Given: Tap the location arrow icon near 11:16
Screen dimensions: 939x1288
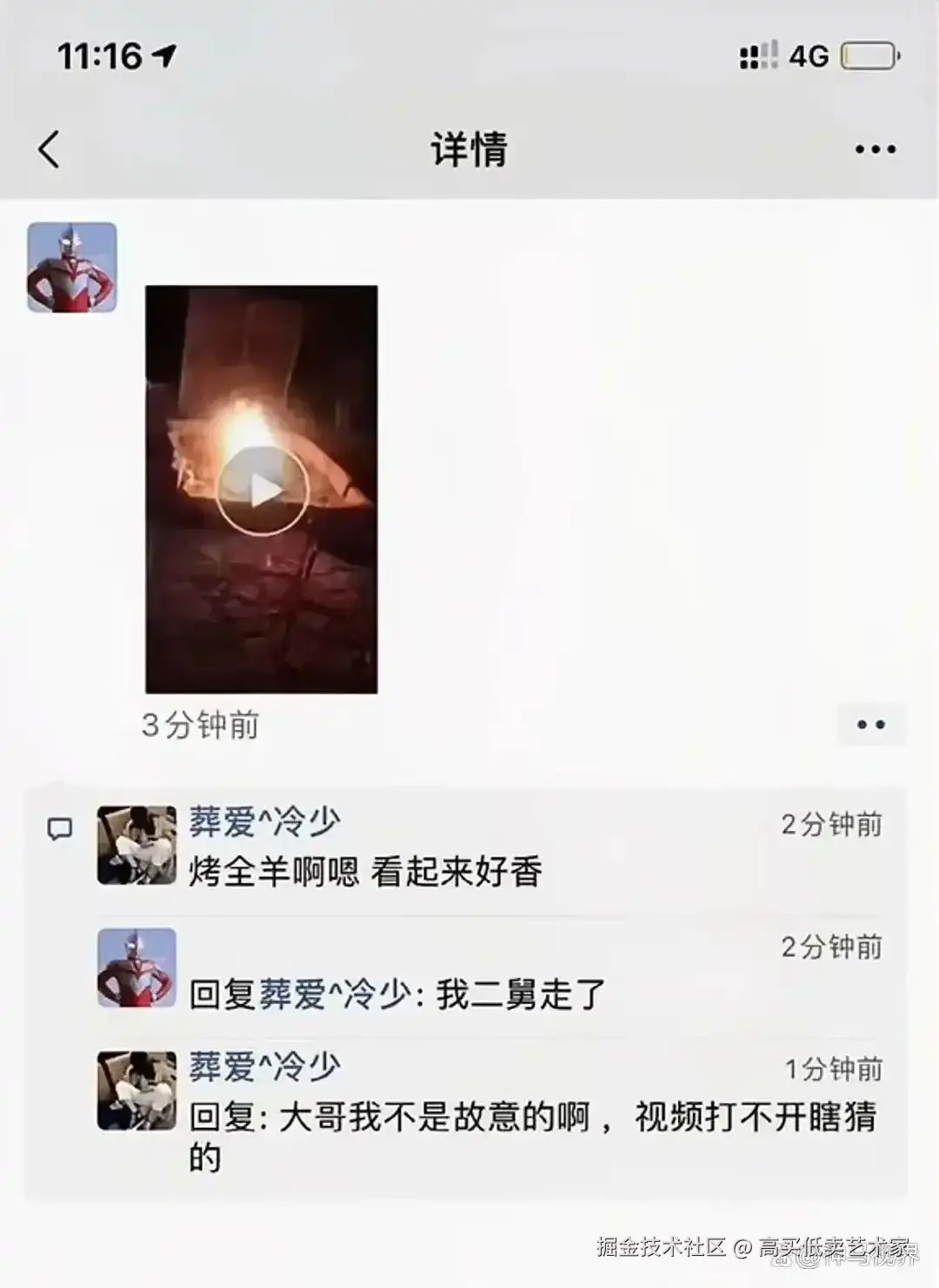Looking at the screenshot, I should [x=162, y=54].
